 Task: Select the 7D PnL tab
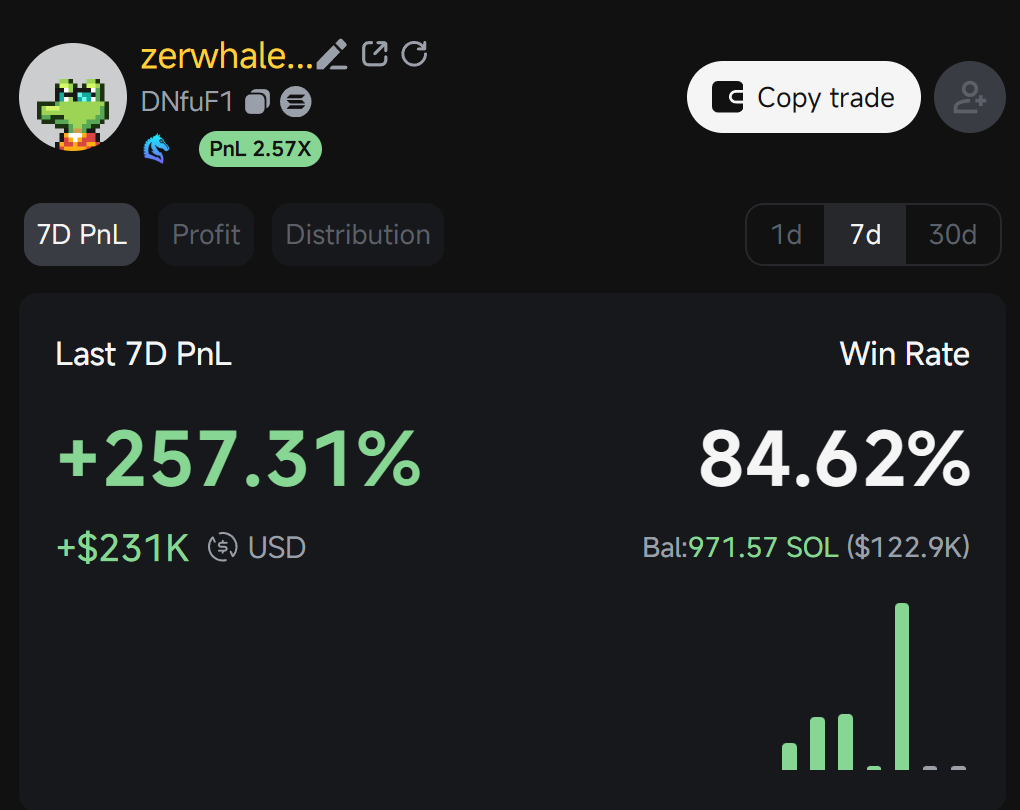[x=82, y=235]
